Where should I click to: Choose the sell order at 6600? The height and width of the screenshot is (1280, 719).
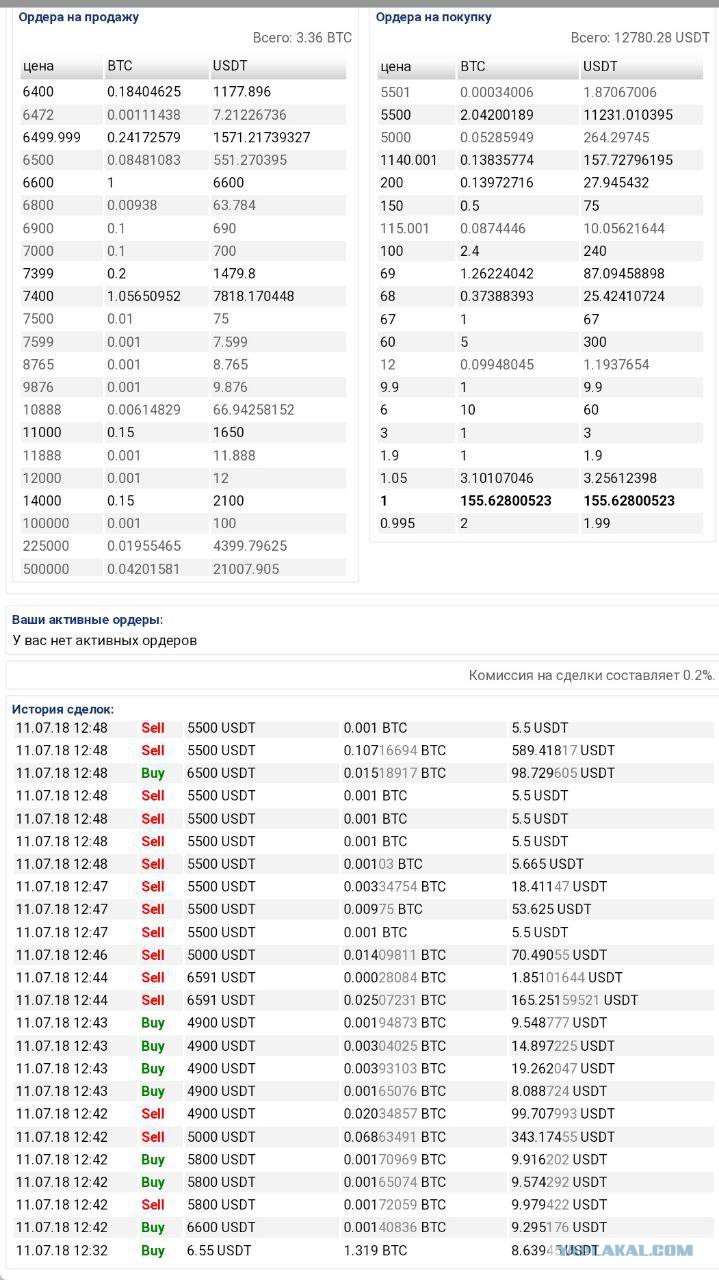183,183
